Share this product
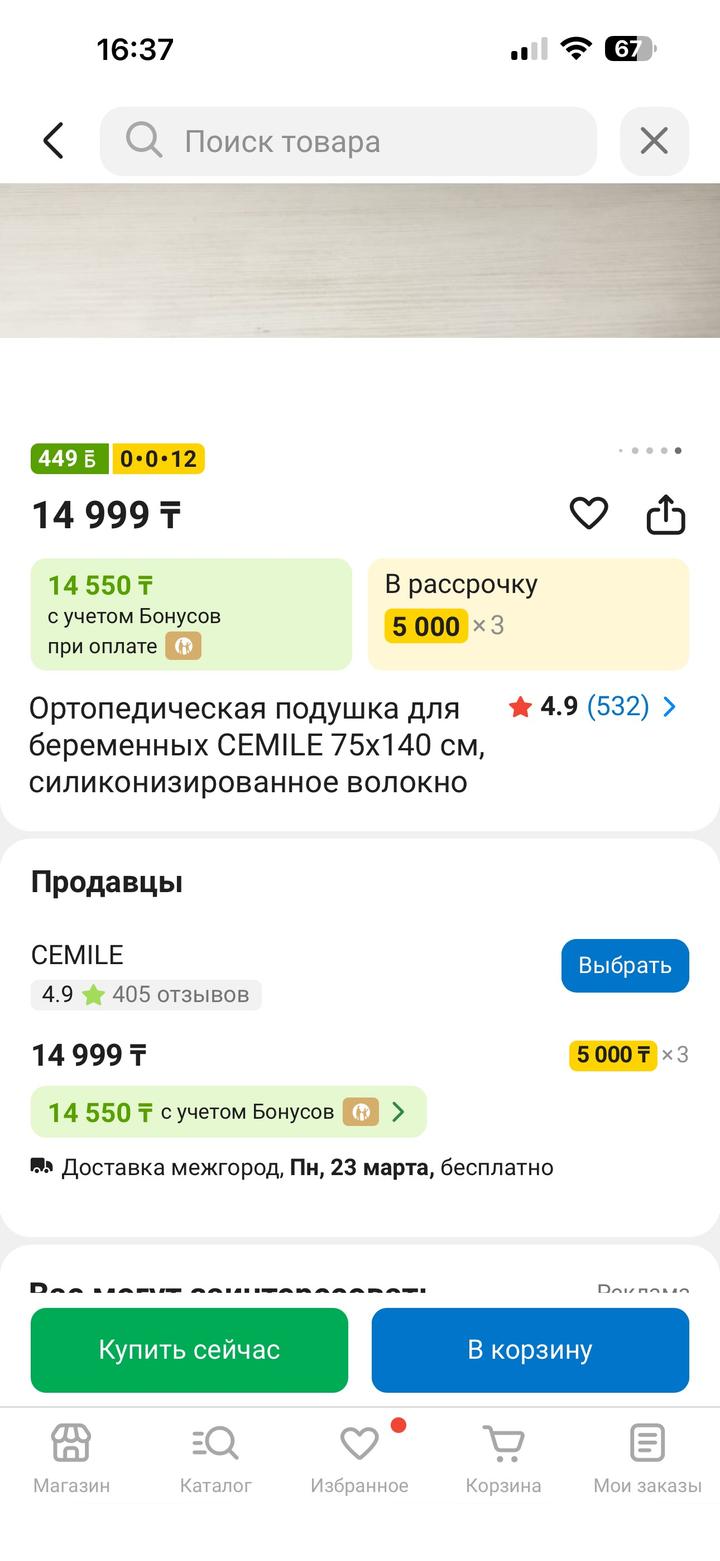 (665, 514)
